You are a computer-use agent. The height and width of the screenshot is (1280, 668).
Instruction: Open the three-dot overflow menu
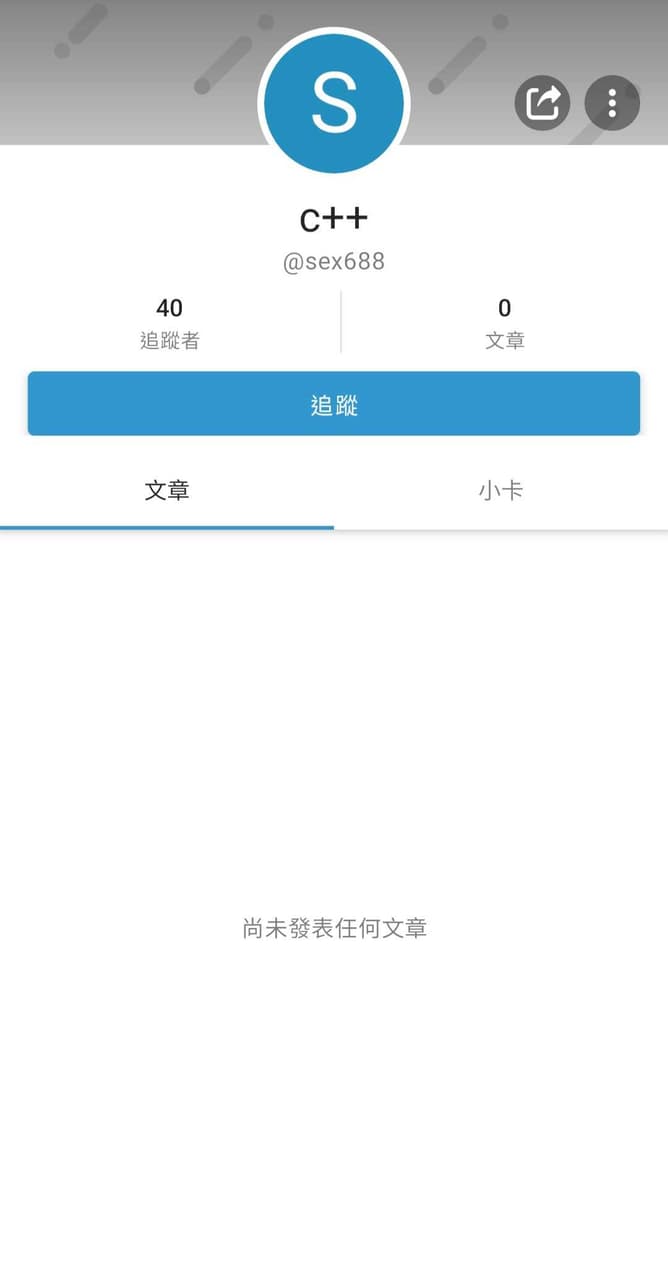point(612,103)
